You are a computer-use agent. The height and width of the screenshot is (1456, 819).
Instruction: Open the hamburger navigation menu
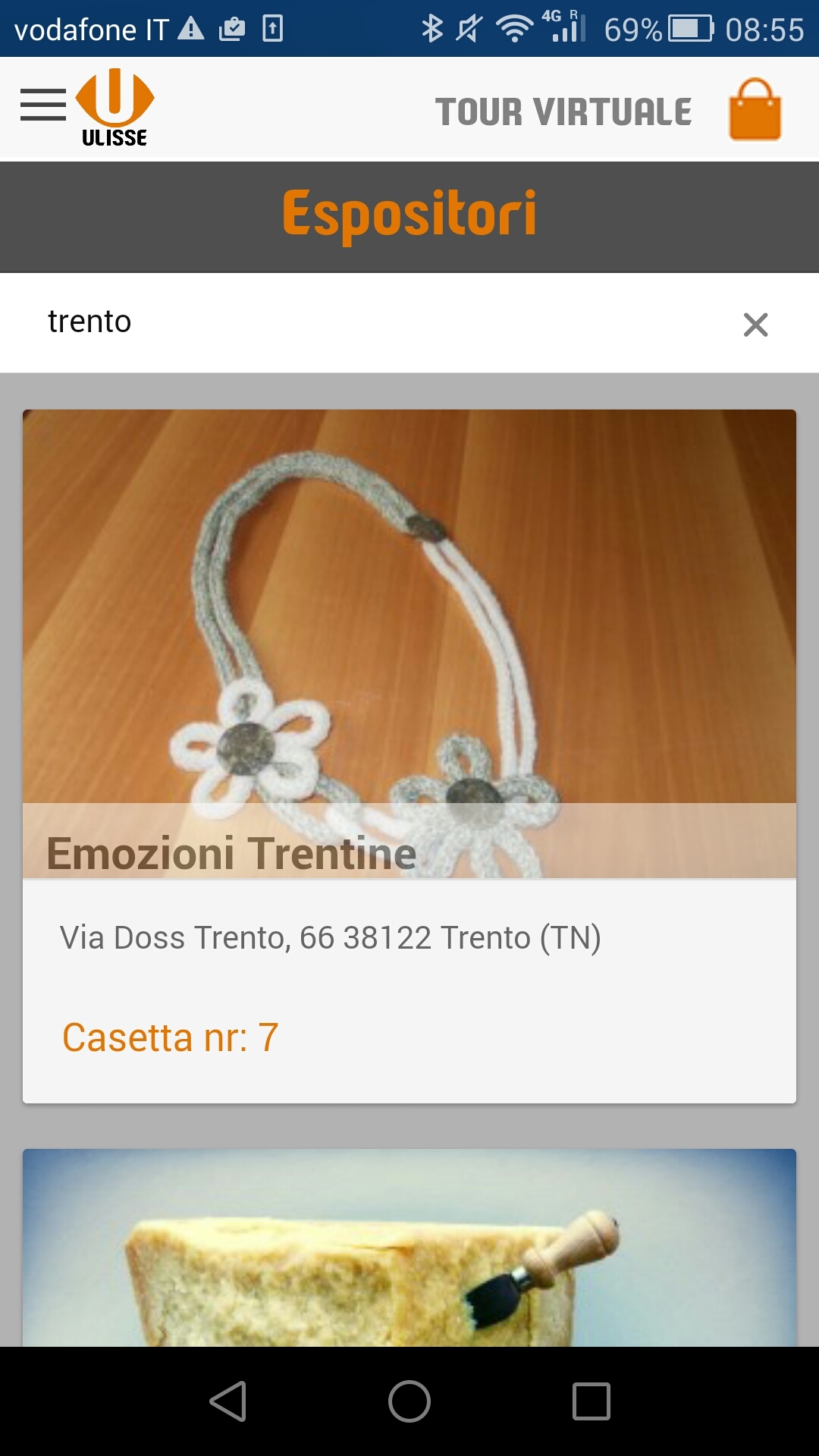pos(43,105)
